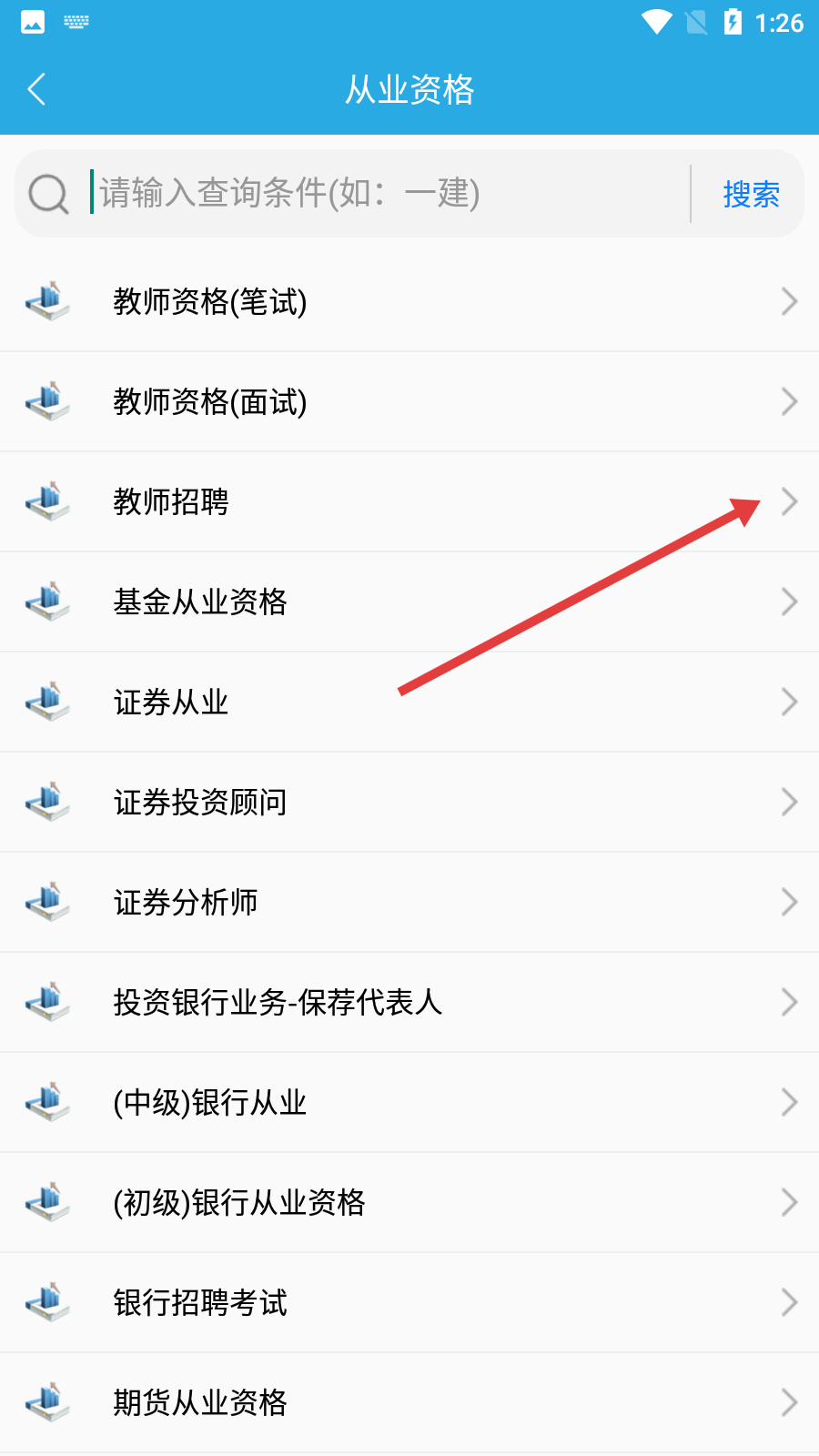
Task: Go back using the header arrow
Action: tap(36, 89)
